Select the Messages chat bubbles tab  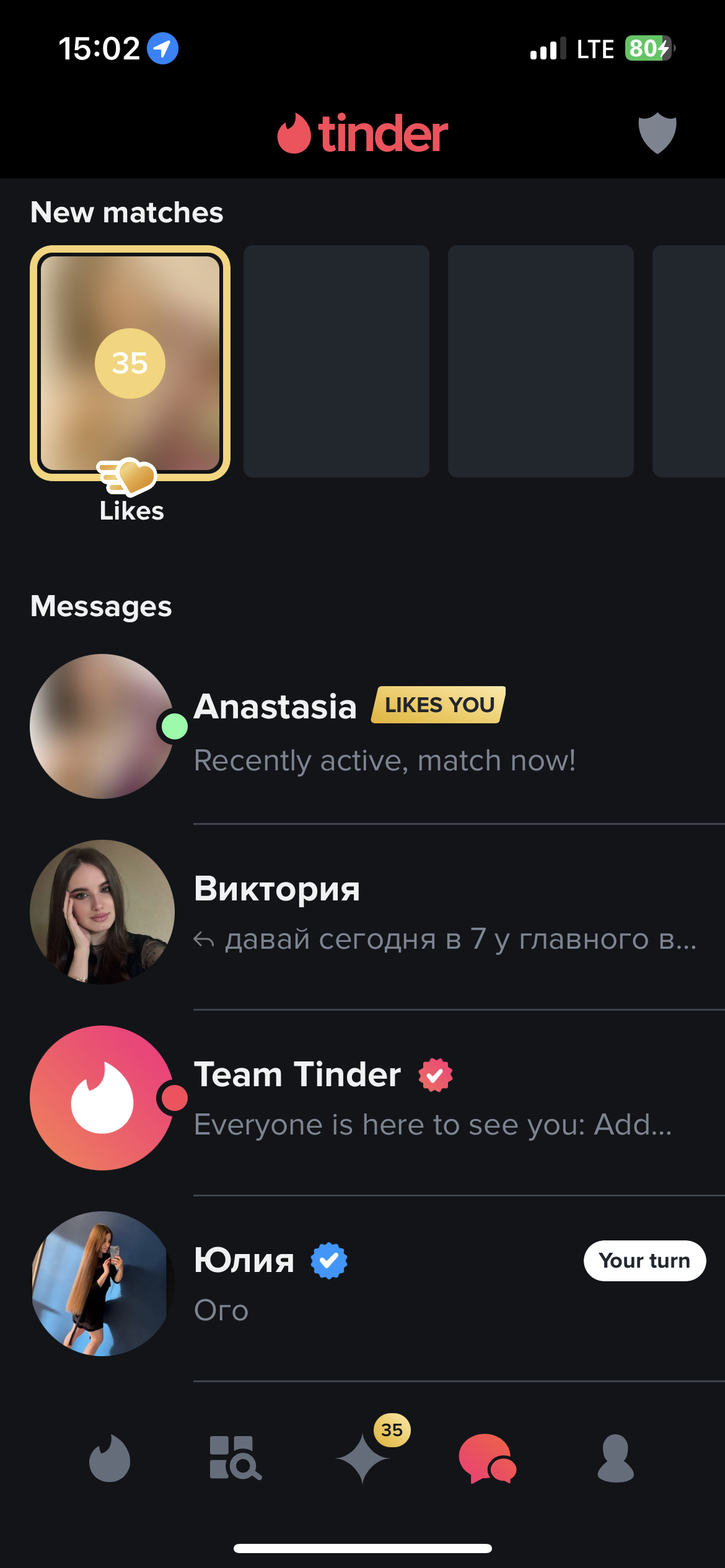coord(487,1458)
